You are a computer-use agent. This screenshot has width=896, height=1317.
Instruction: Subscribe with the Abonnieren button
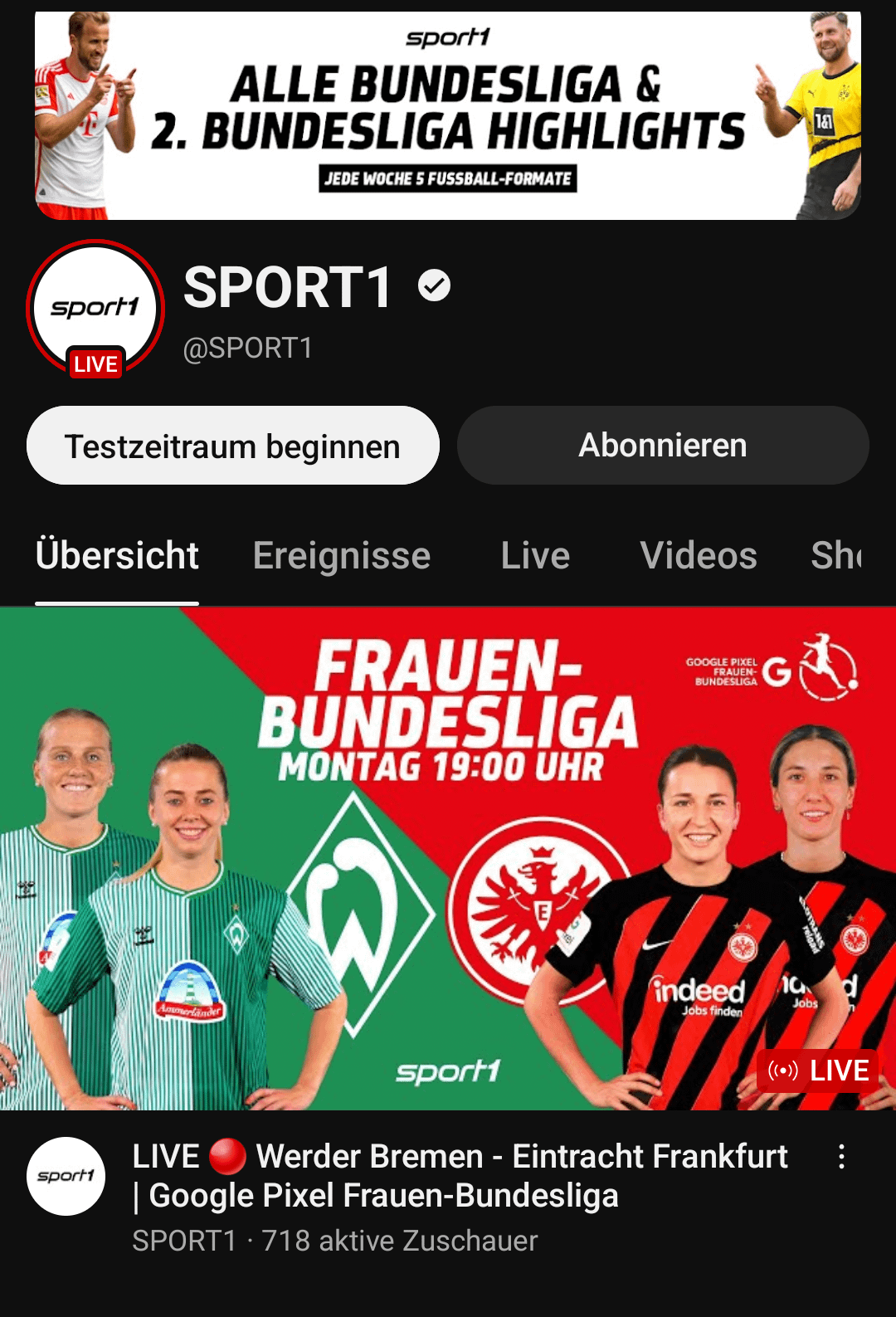point(663,446)
